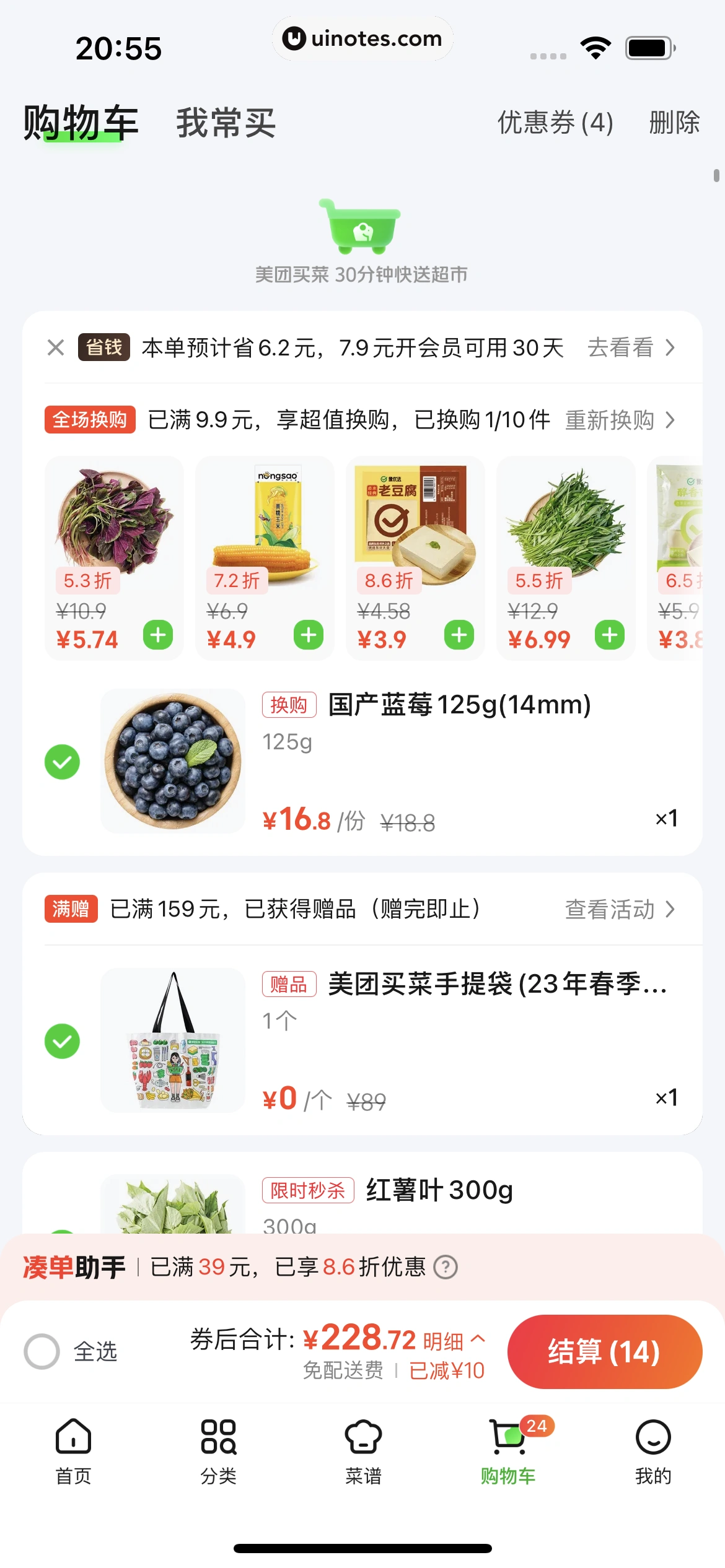Add the ¥4.9 corn to cart

[309, 635]
